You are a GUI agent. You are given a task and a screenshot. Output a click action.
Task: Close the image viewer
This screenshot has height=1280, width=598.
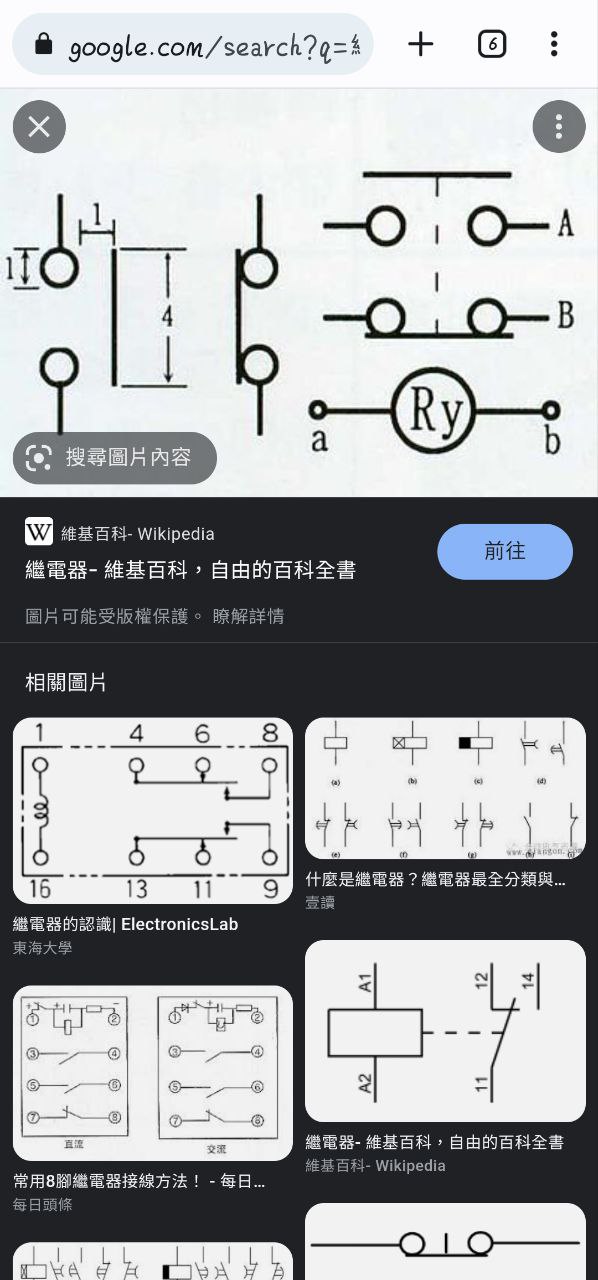click(39, 127)
